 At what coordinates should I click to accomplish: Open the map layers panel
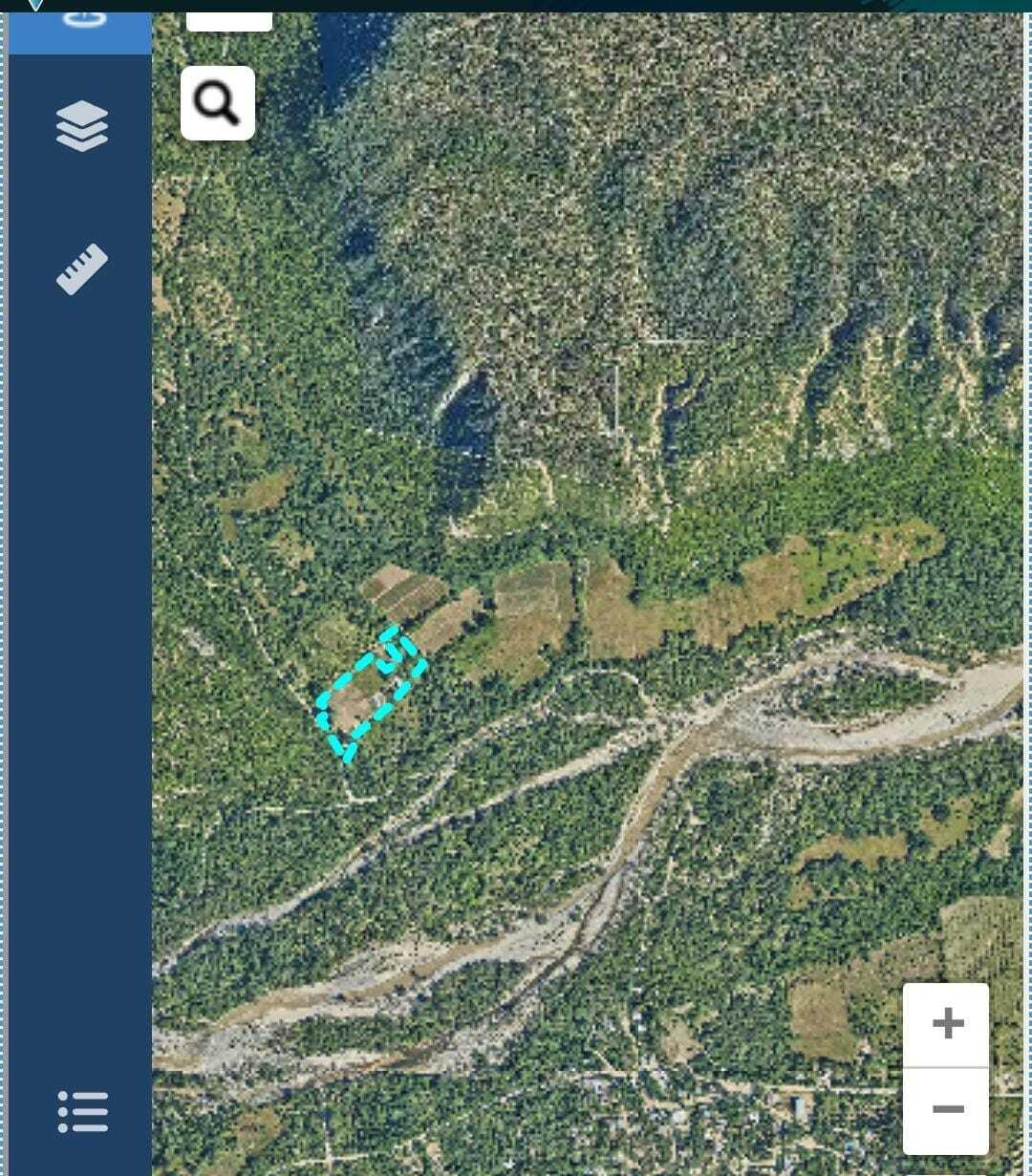81,126
